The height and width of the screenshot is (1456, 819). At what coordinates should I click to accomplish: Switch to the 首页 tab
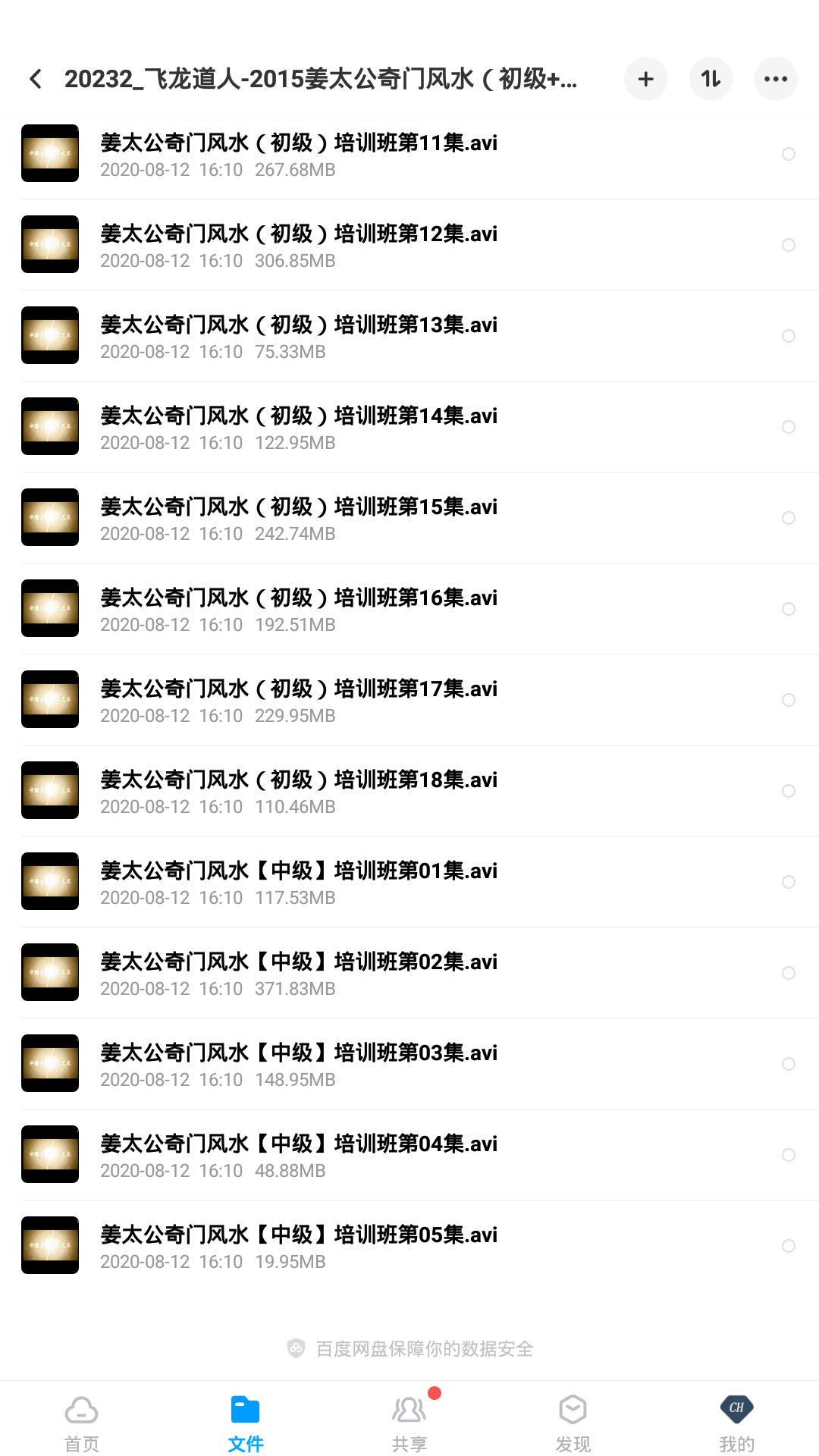coord(82,1423)
